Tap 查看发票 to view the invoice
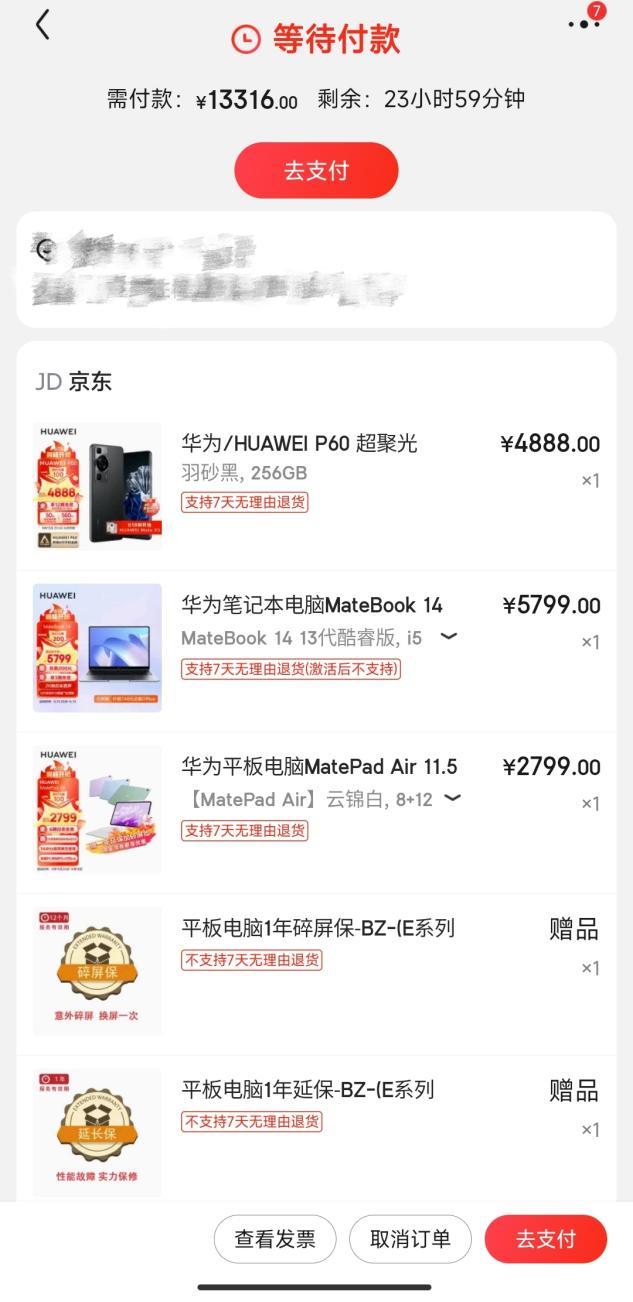The width and height of the screenshot is (633, 1302). click(x=275, y=1239)
